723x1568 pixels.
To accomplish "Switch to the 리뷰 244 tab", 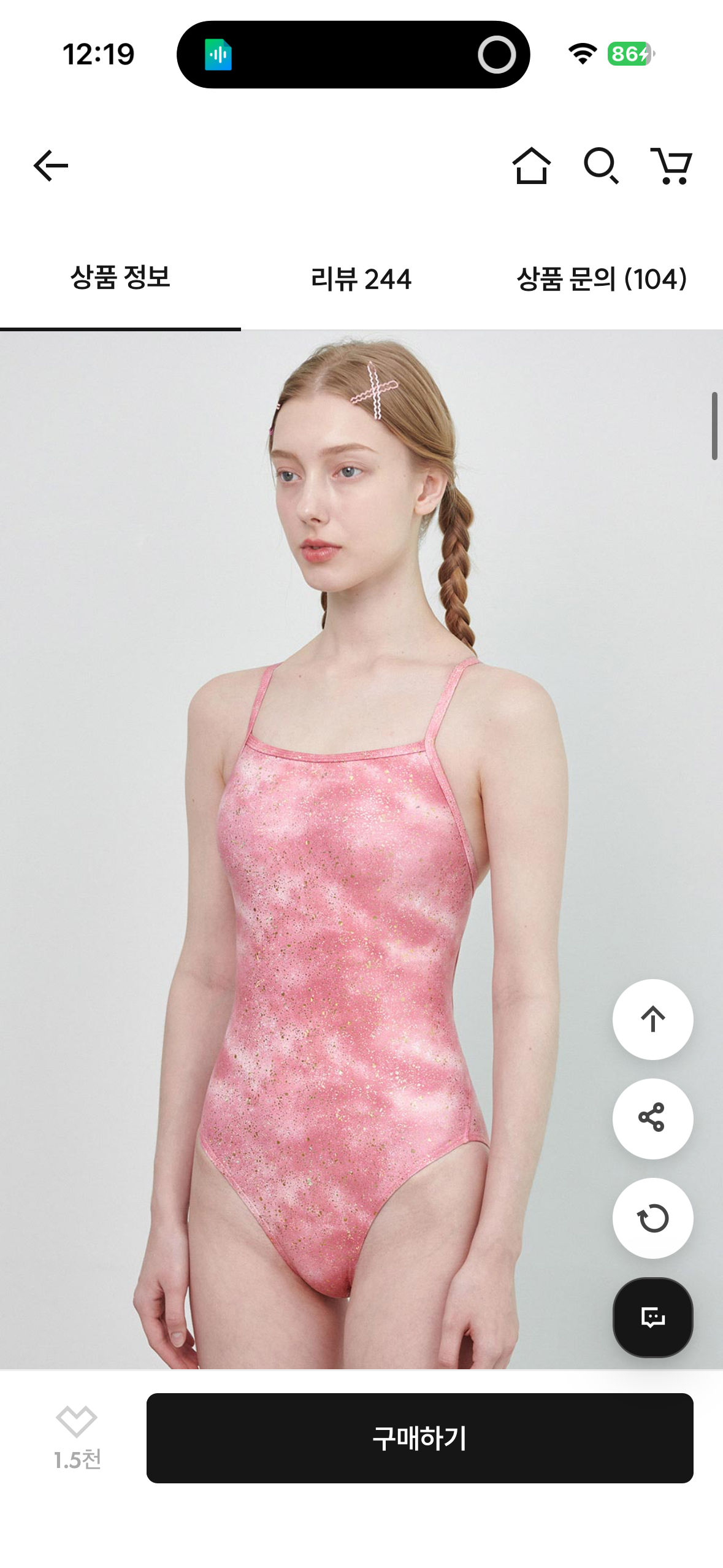I will pyautogui.click(x=361, y=279).
